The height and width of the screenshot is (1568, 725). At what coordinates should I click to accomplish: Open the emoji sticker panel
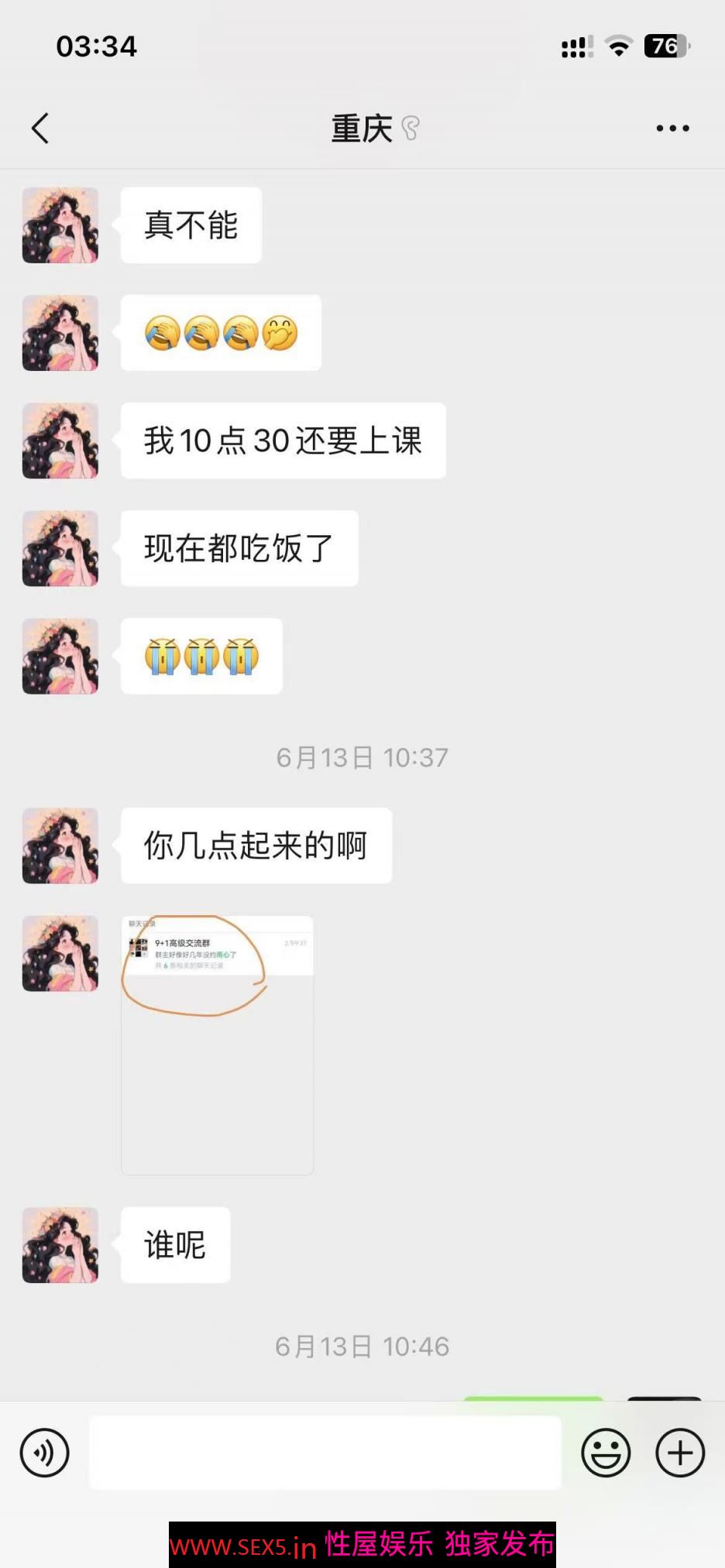(x=606, y=1453)
